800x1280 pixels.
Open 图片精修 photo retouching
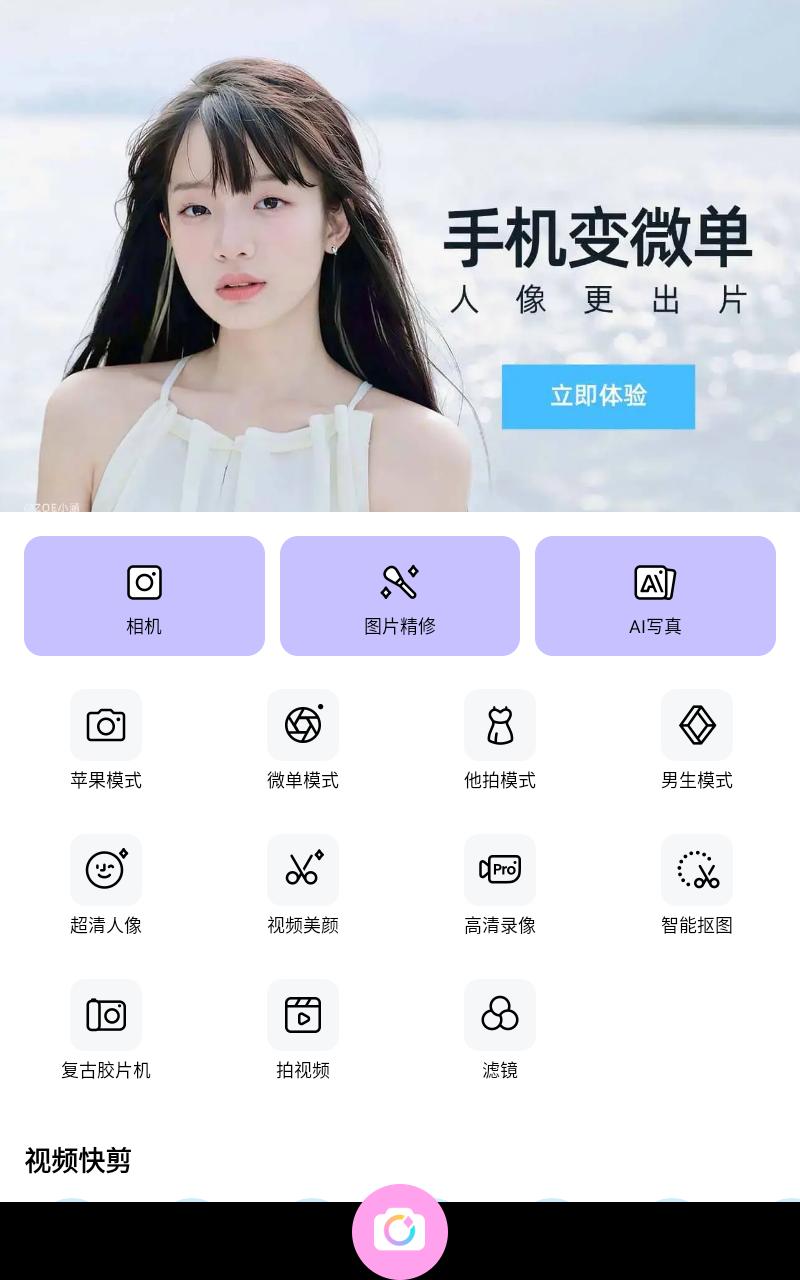point(400,596)
